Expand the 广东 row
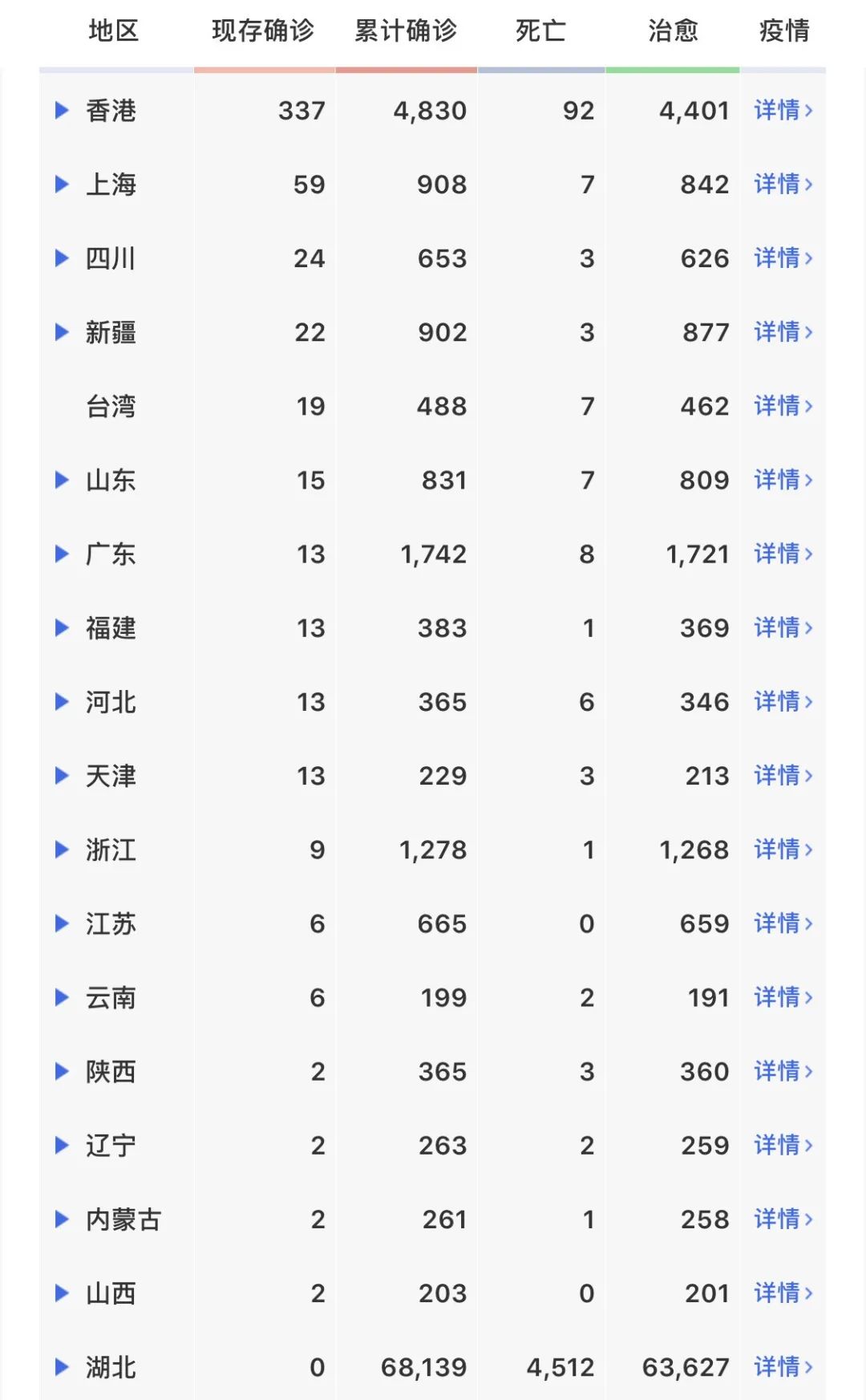The width and height of the screenshot is (866, 1400). (62, 554)
